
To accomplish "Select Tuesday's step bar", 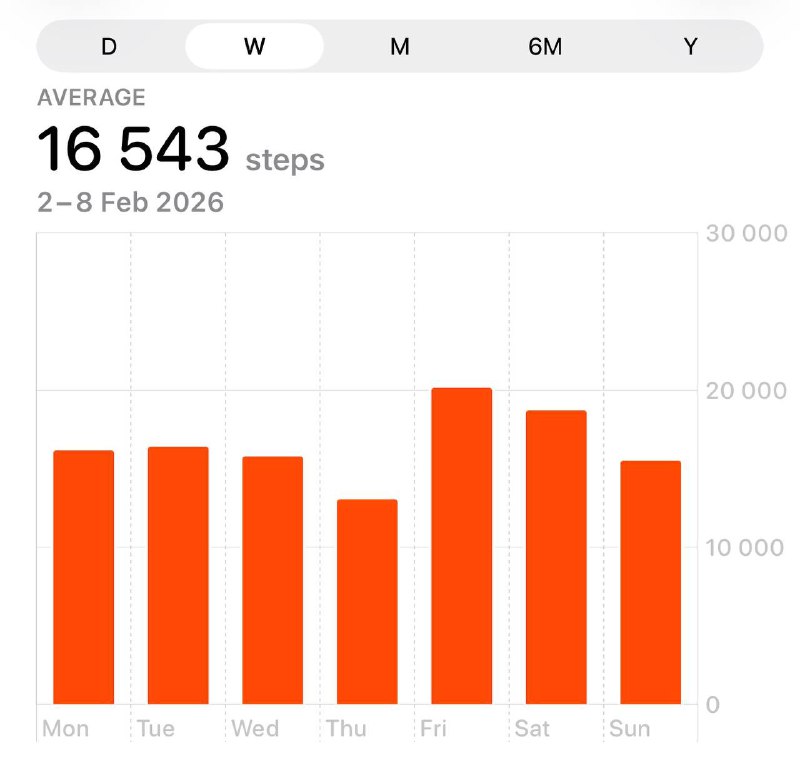I will [178, 576].
